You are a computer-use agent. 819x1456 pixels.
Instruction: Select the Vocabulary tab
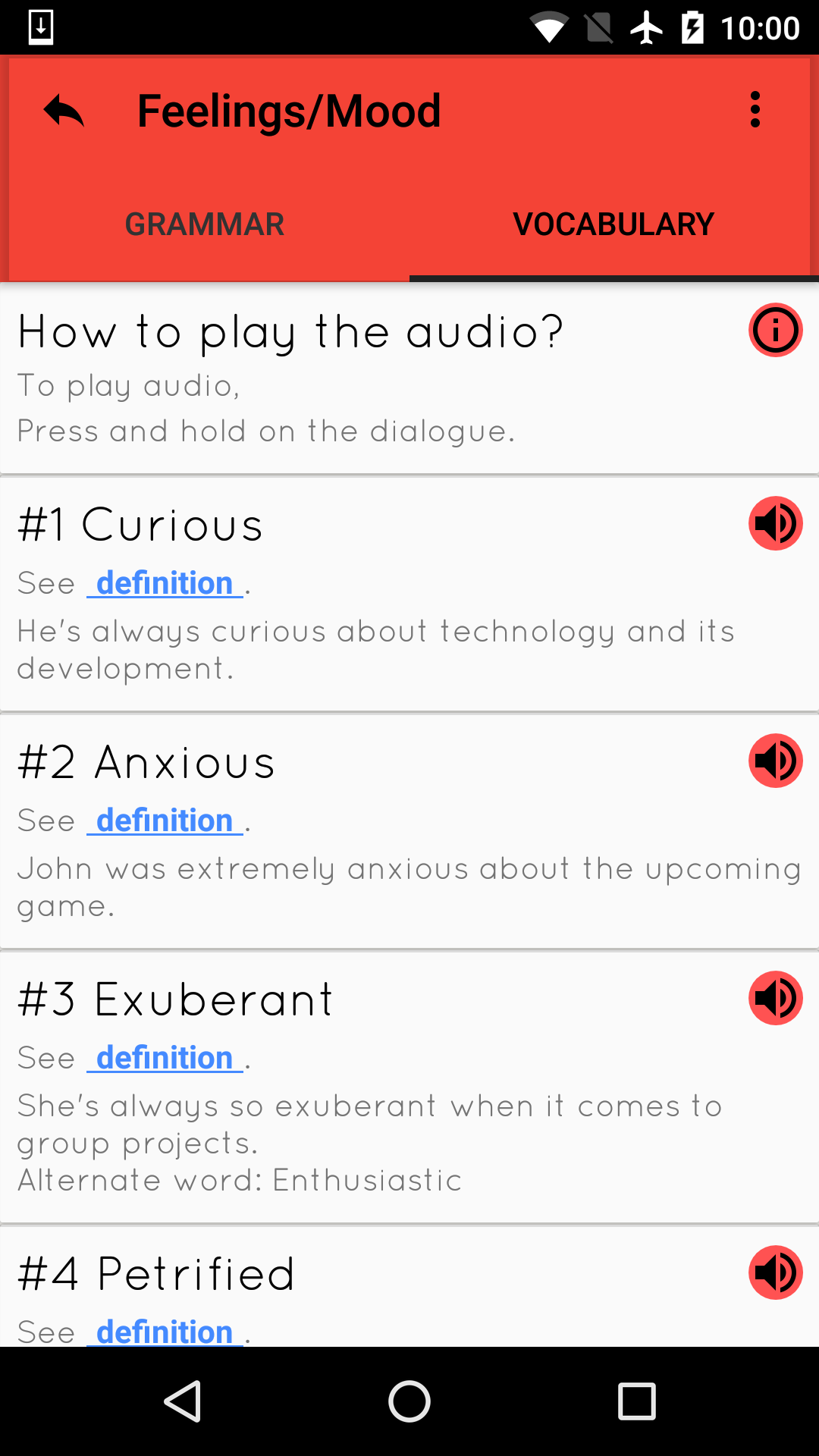pos(613,224)
